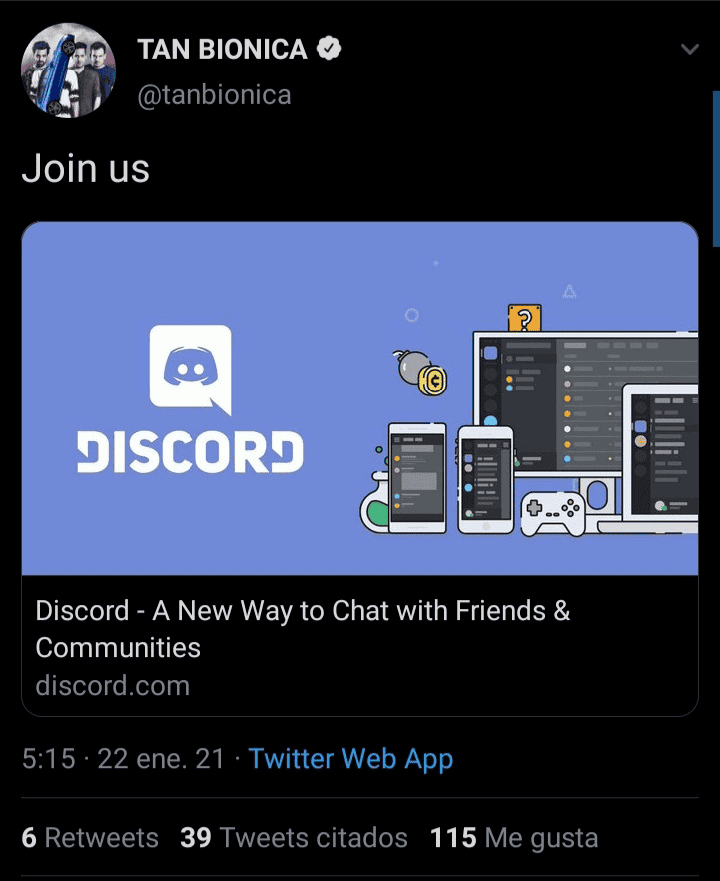Open the @tanbionica profile handle

214,95
